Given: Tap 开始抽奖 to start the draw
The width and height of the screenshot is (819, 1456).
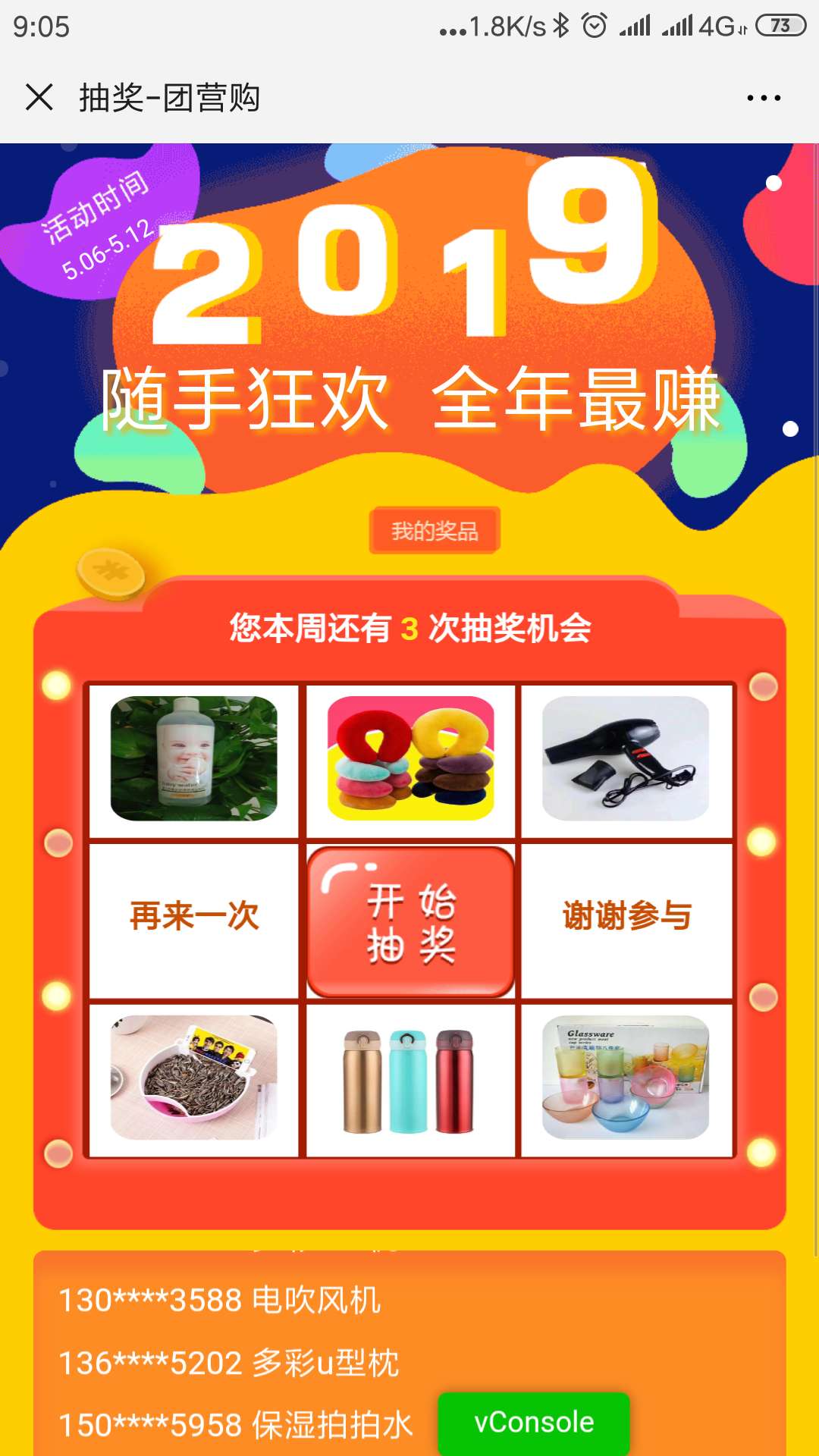Looking at the screenshot, I should pos(410,921).
